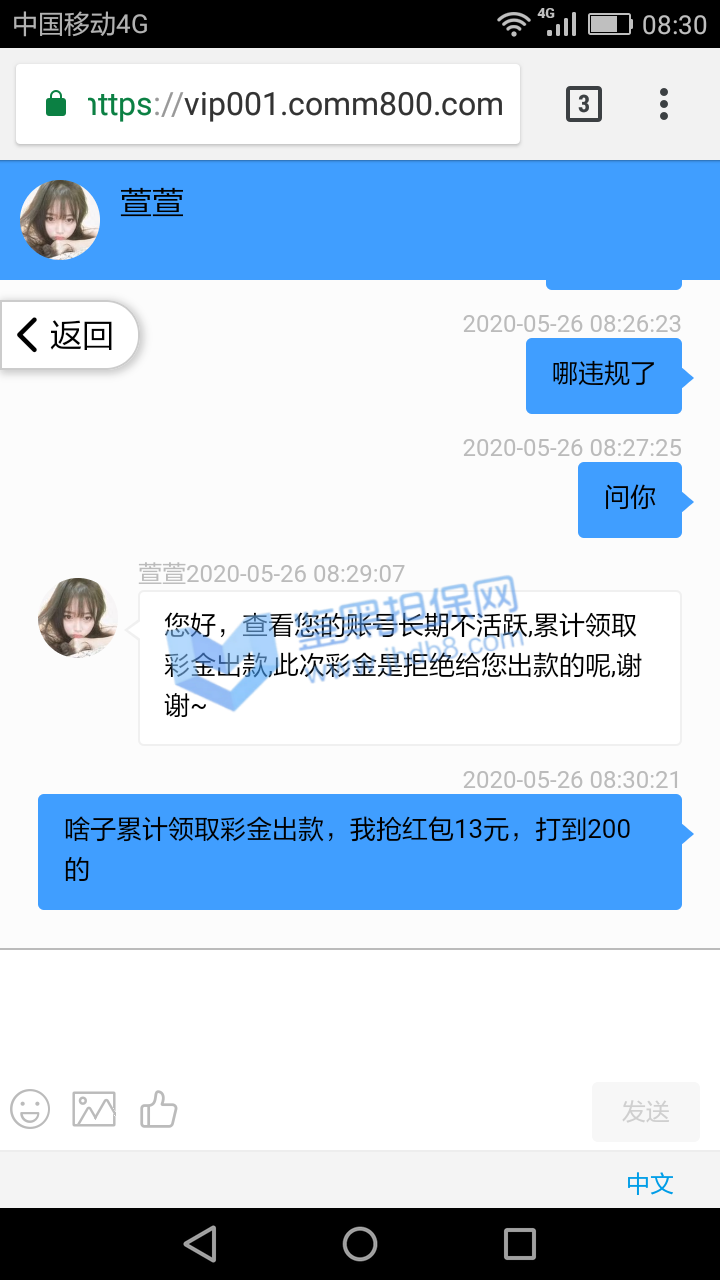
Task: Tap the 发送 send button
Action: tap(645, 1112)
